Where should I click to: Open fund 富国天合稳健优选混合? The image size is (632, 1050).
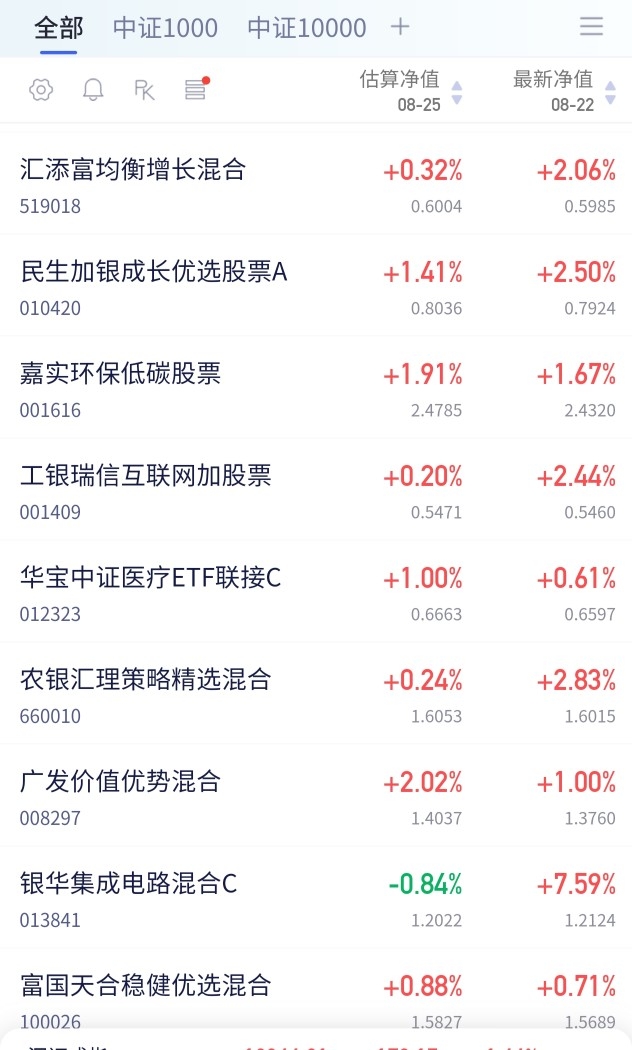316,991
